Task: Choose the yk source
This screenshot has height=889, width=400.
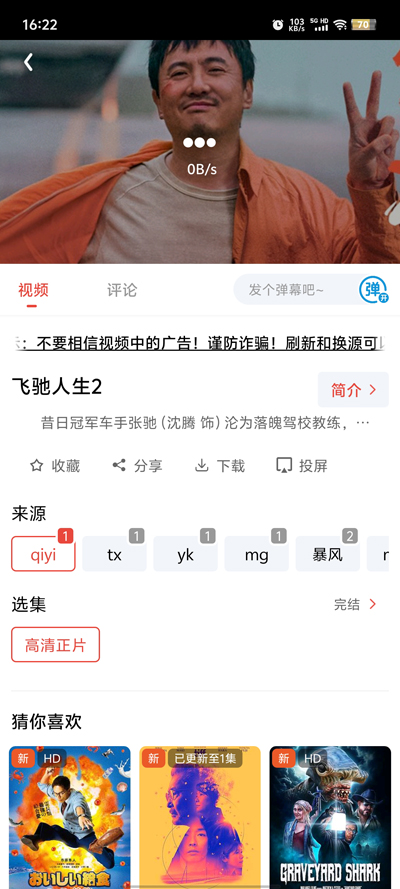Action: pos(185,554)
